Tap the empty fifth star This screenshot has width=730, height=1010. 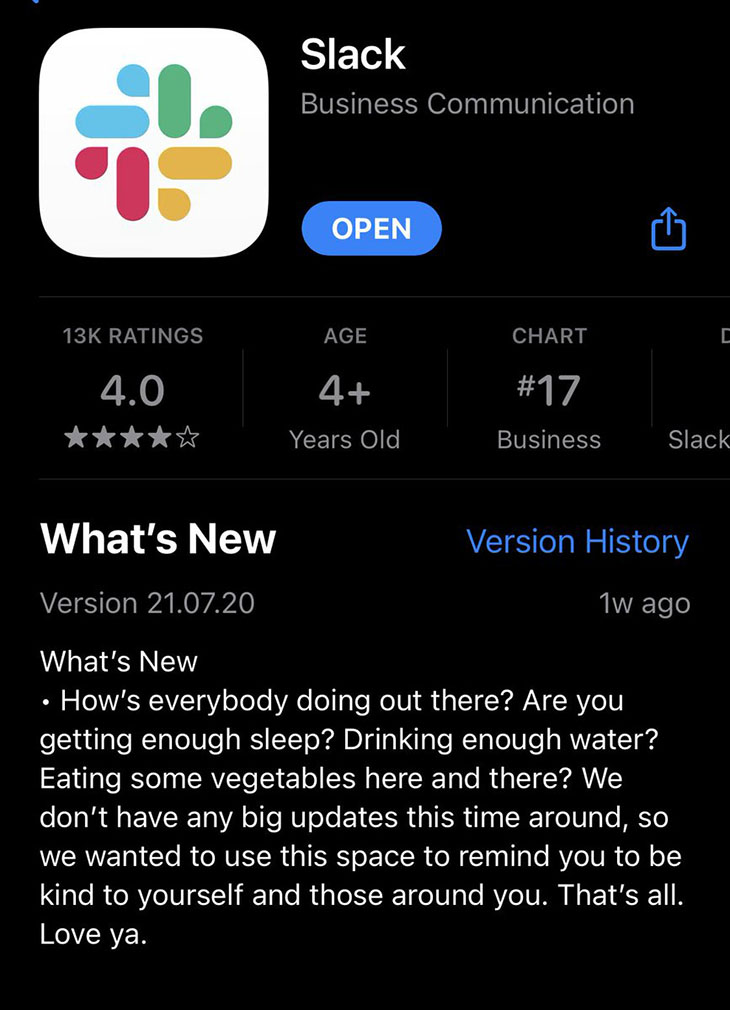coord(186,436)
